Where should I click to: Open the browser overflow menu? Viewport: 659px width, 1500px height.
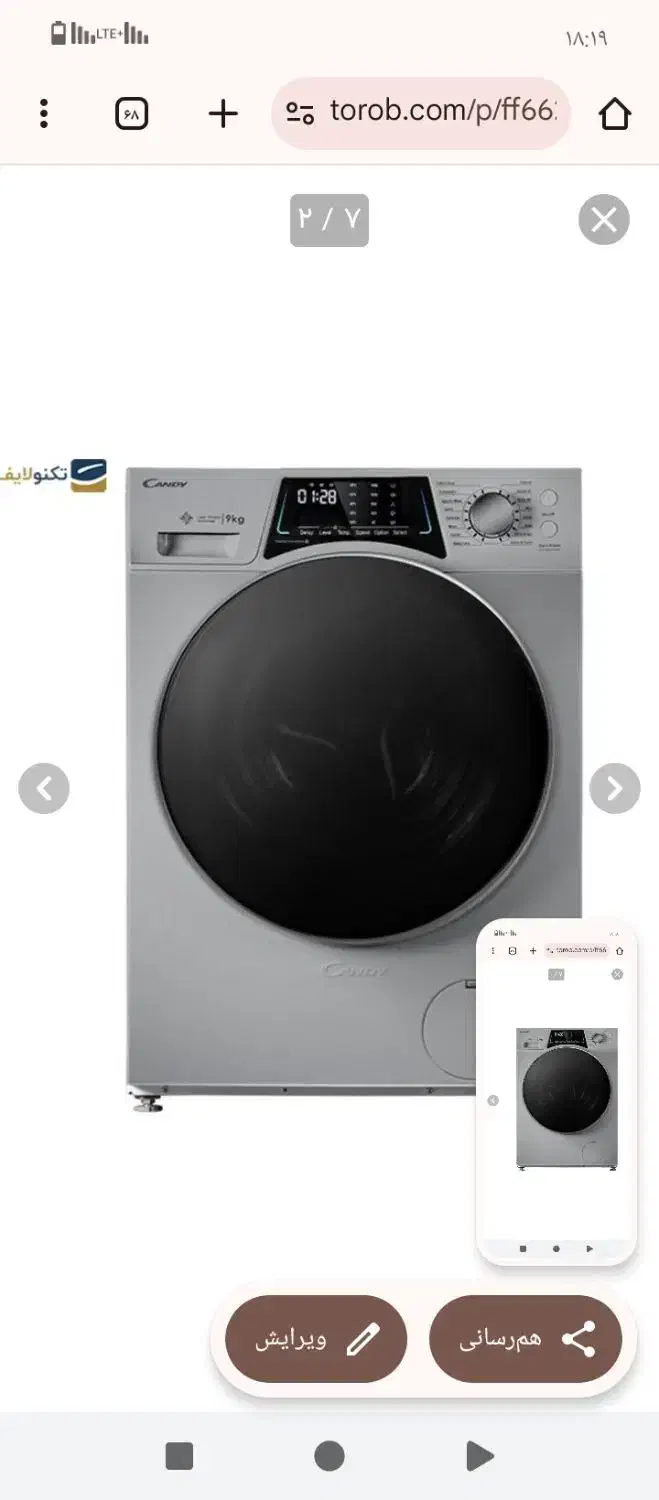[x=44, y=114]
